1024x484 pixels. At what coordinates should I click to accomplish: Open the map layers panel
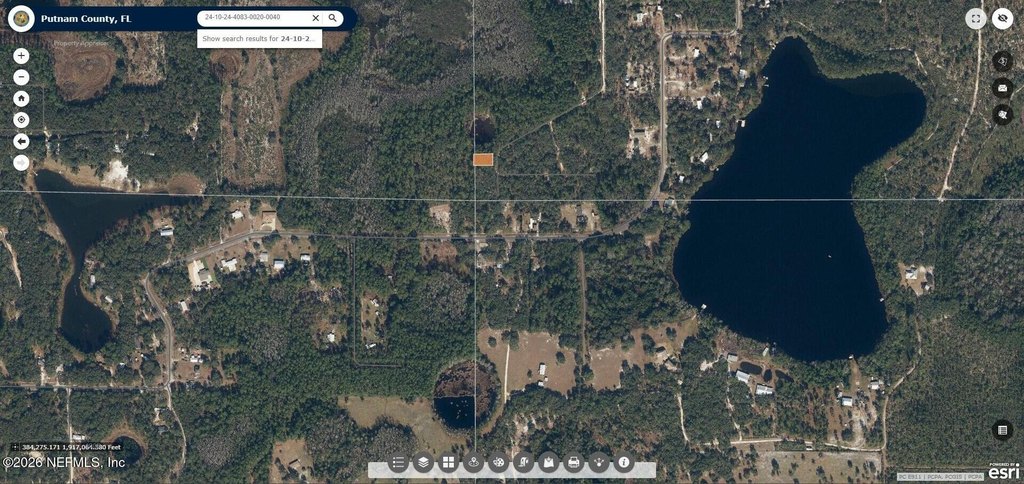[424, 463]
